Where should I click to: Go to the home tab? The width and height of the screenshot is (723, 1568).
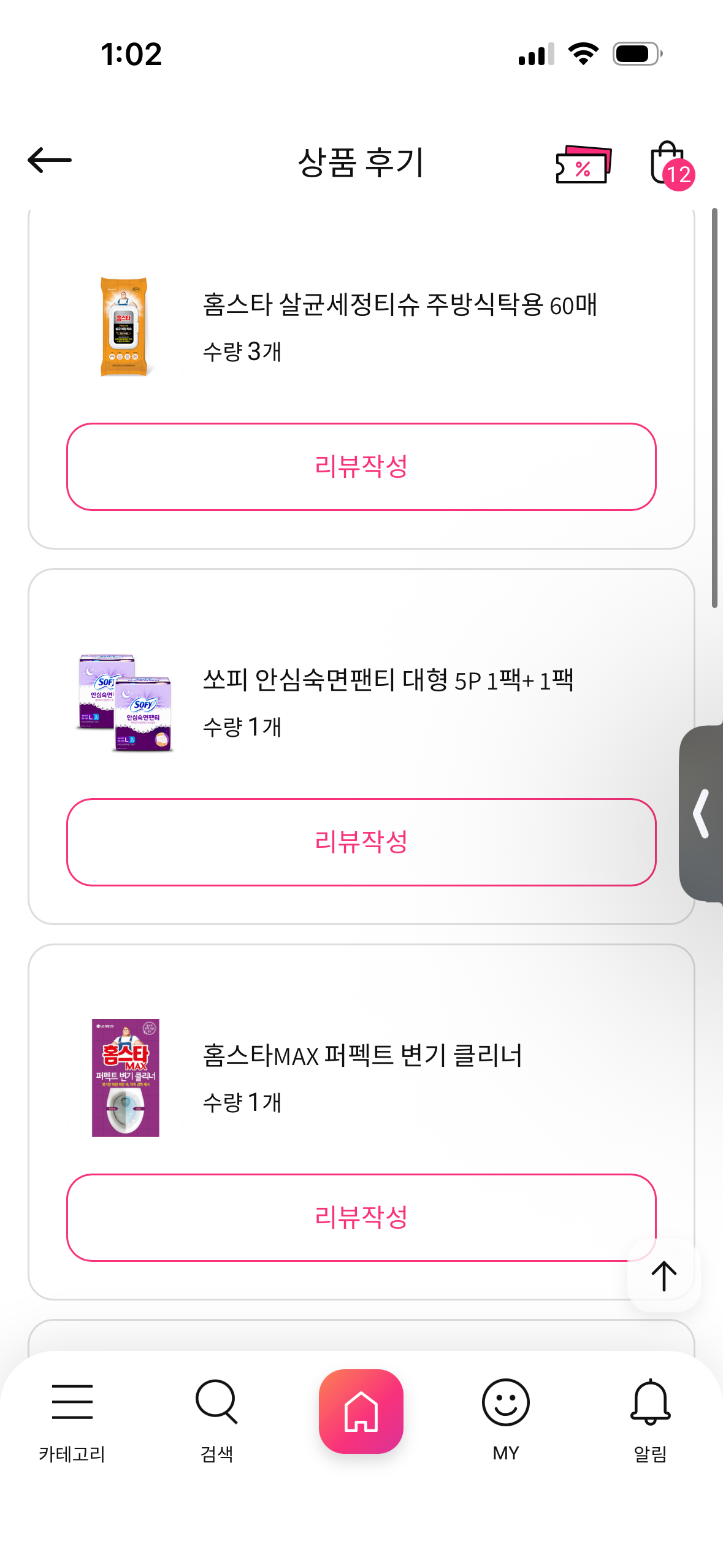[x=361, y=1411]
